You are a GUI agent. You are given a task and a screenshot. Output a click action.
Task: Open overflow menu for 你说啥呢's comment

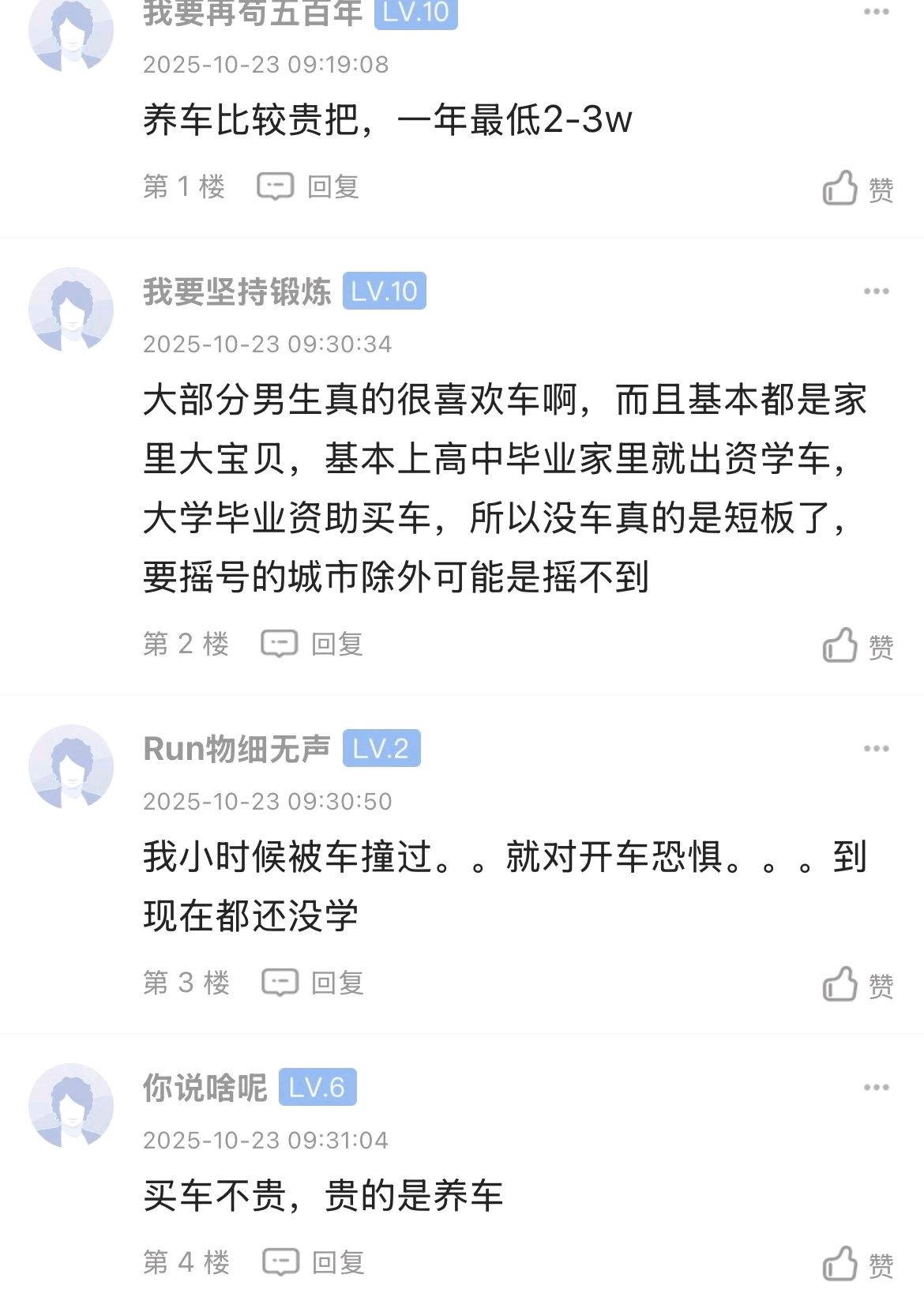pos(876,1088)
